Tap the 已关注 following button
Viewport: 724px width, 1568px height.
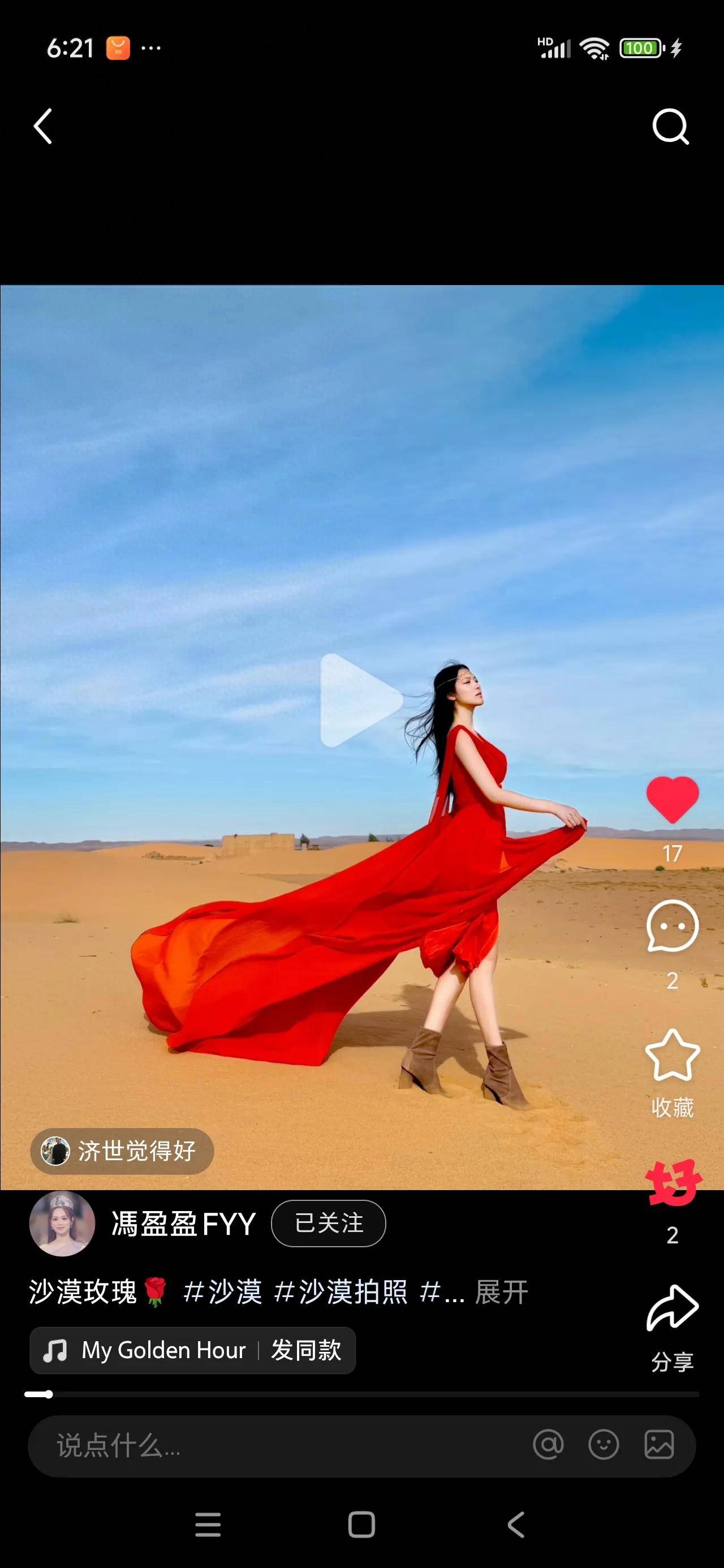(x=328, y=1224)
